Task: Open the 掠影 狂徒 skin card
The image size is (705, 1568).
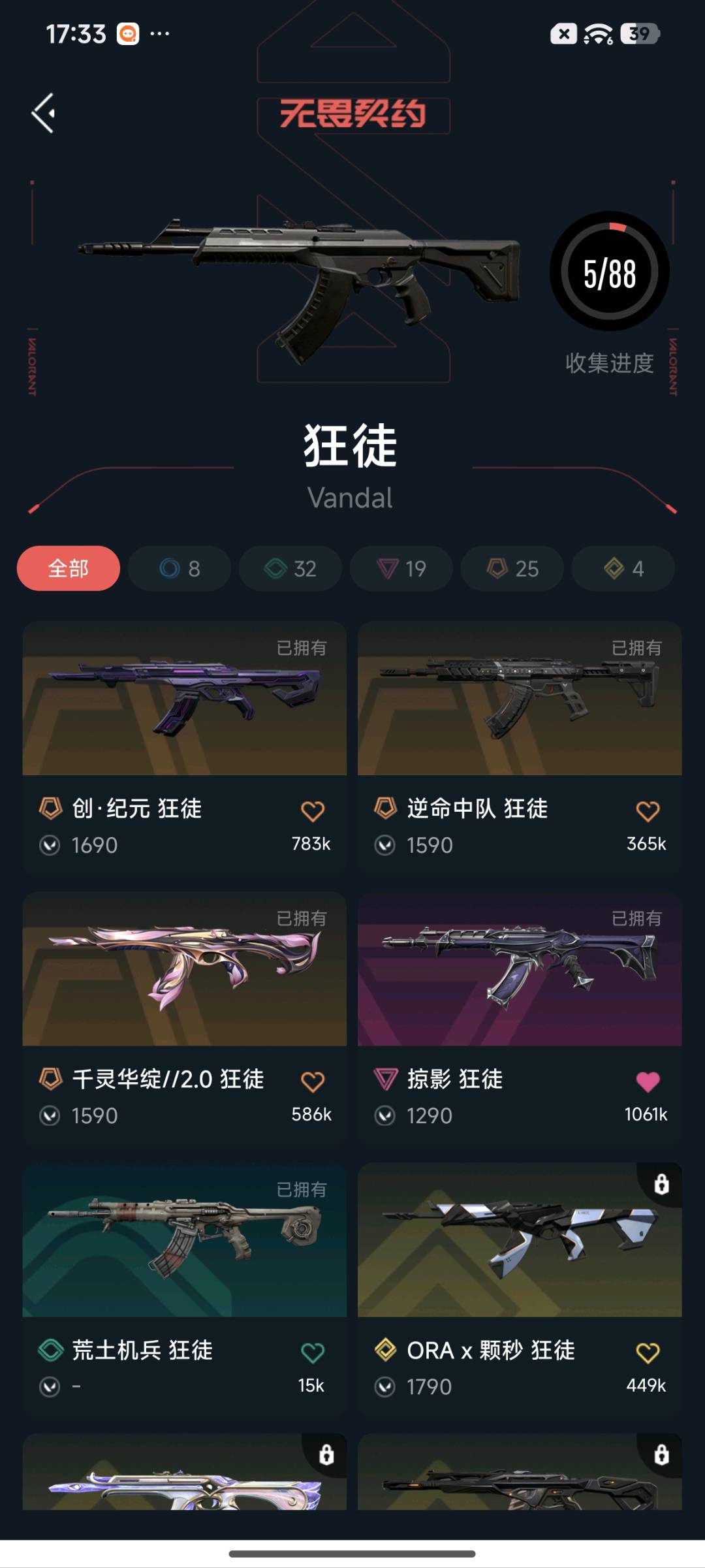Action: tap(520, 1018)
